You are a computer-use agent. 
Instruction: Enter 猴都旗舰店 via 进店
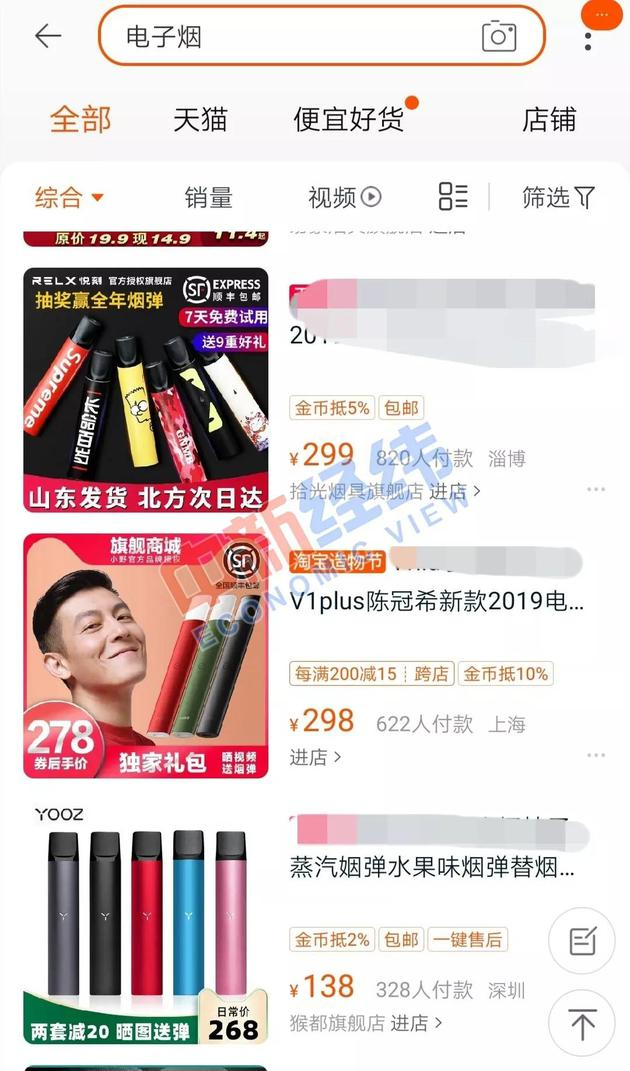(x=416, y=1023)
